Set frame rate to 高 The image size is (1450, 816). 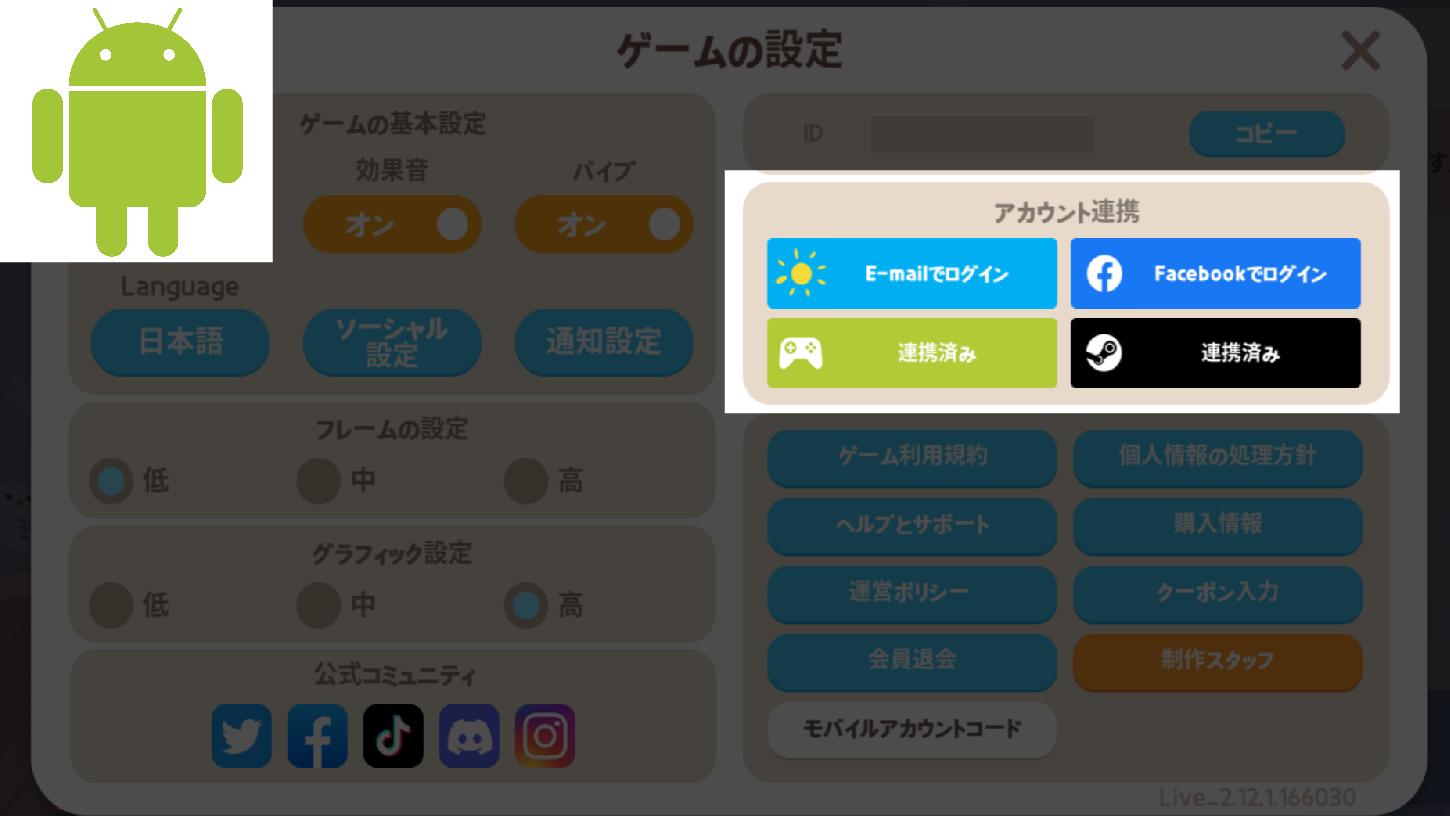[526, 481]
